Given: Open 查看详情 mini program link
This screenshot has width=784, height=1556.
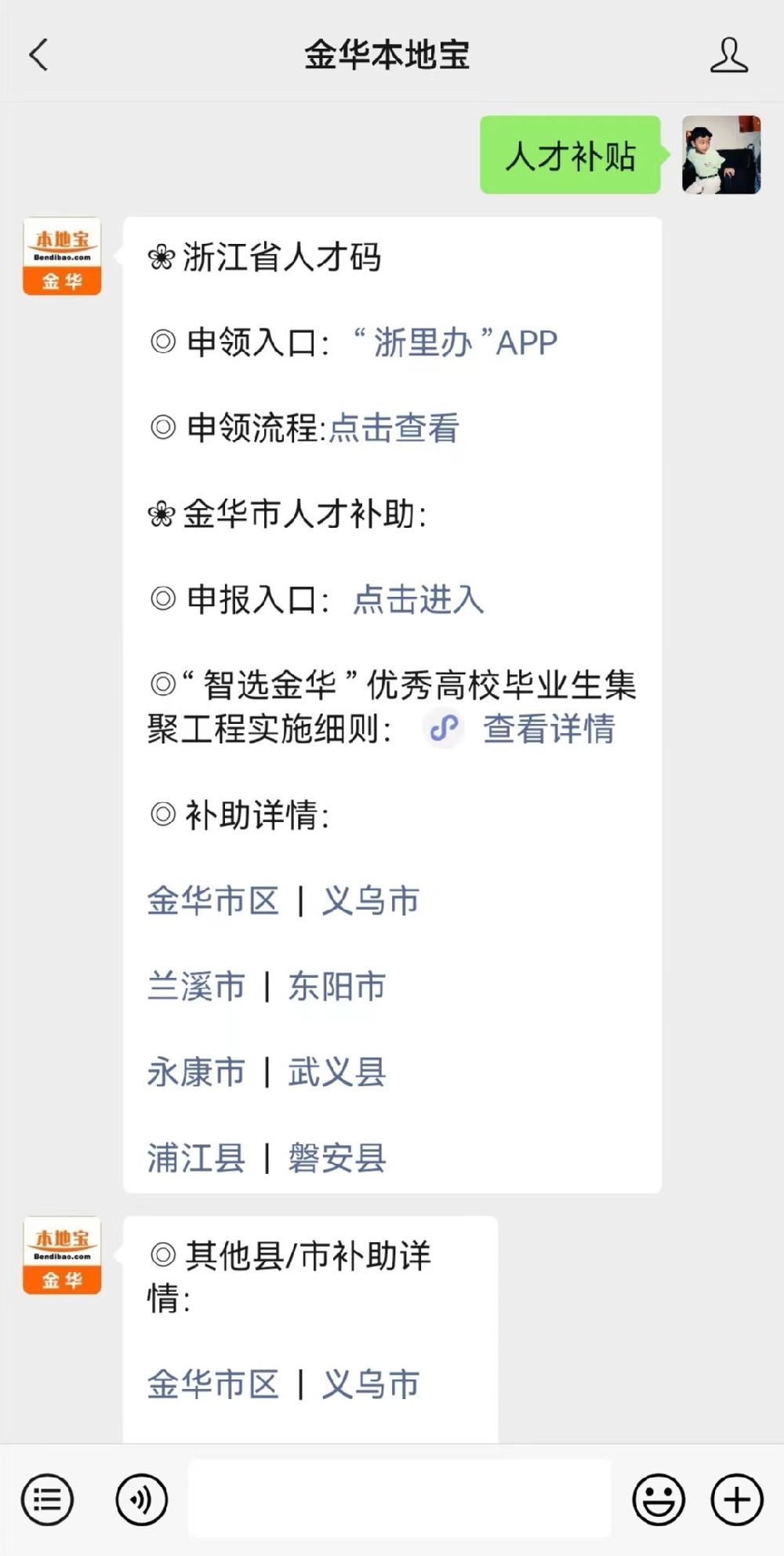Looking at the screenshot, I should pos(520,729).
